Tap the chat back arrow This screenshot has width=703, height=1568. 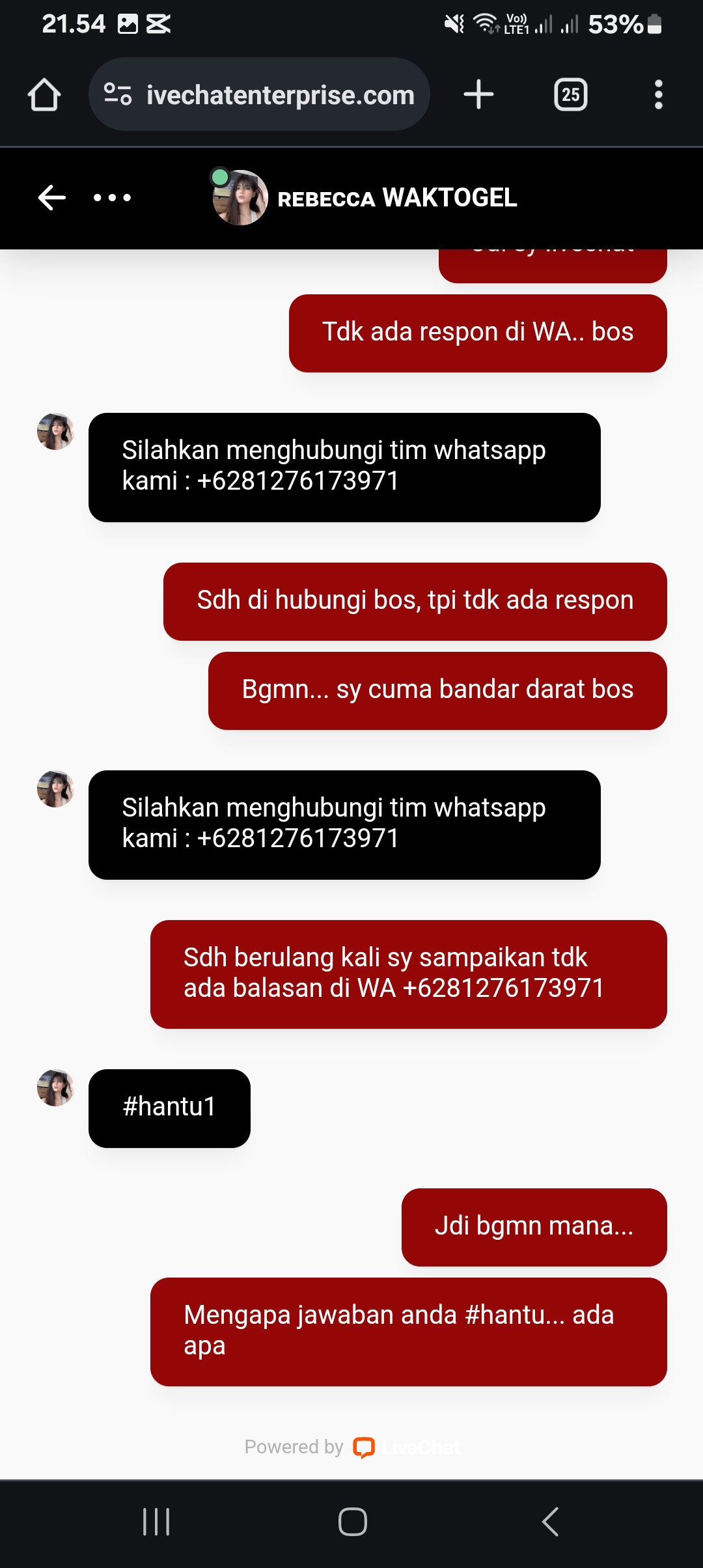pyautogui.click(x=52, y=198)
